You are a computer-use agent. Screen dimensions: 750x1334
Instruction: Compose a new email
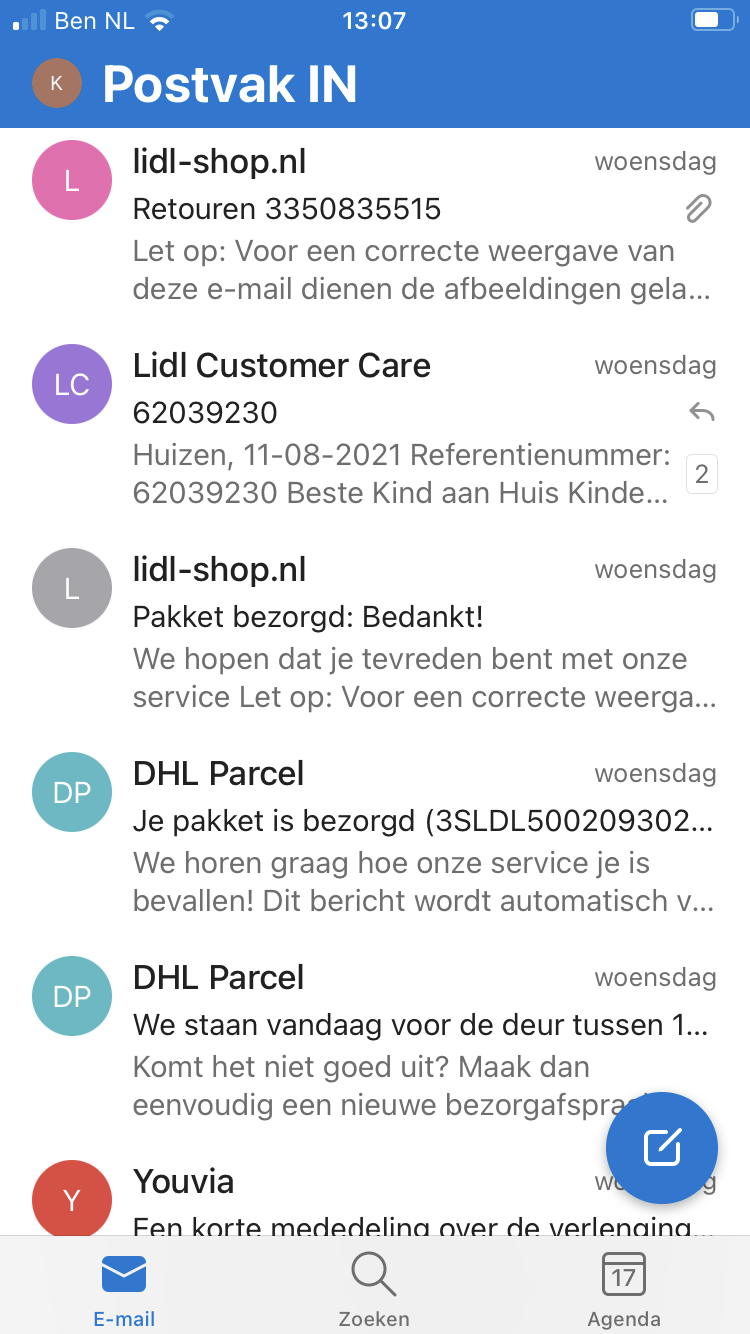662,1147
